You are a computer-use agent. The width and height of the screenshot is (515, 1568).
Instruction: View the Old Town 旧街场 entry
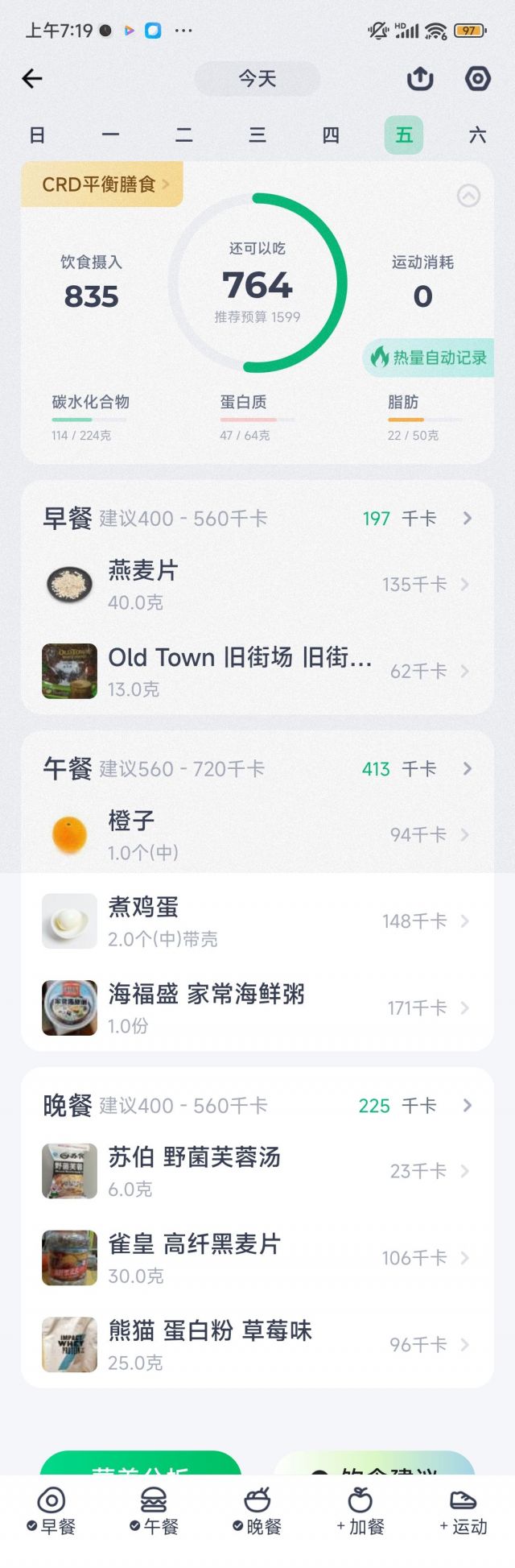click(x=257, y=671)
